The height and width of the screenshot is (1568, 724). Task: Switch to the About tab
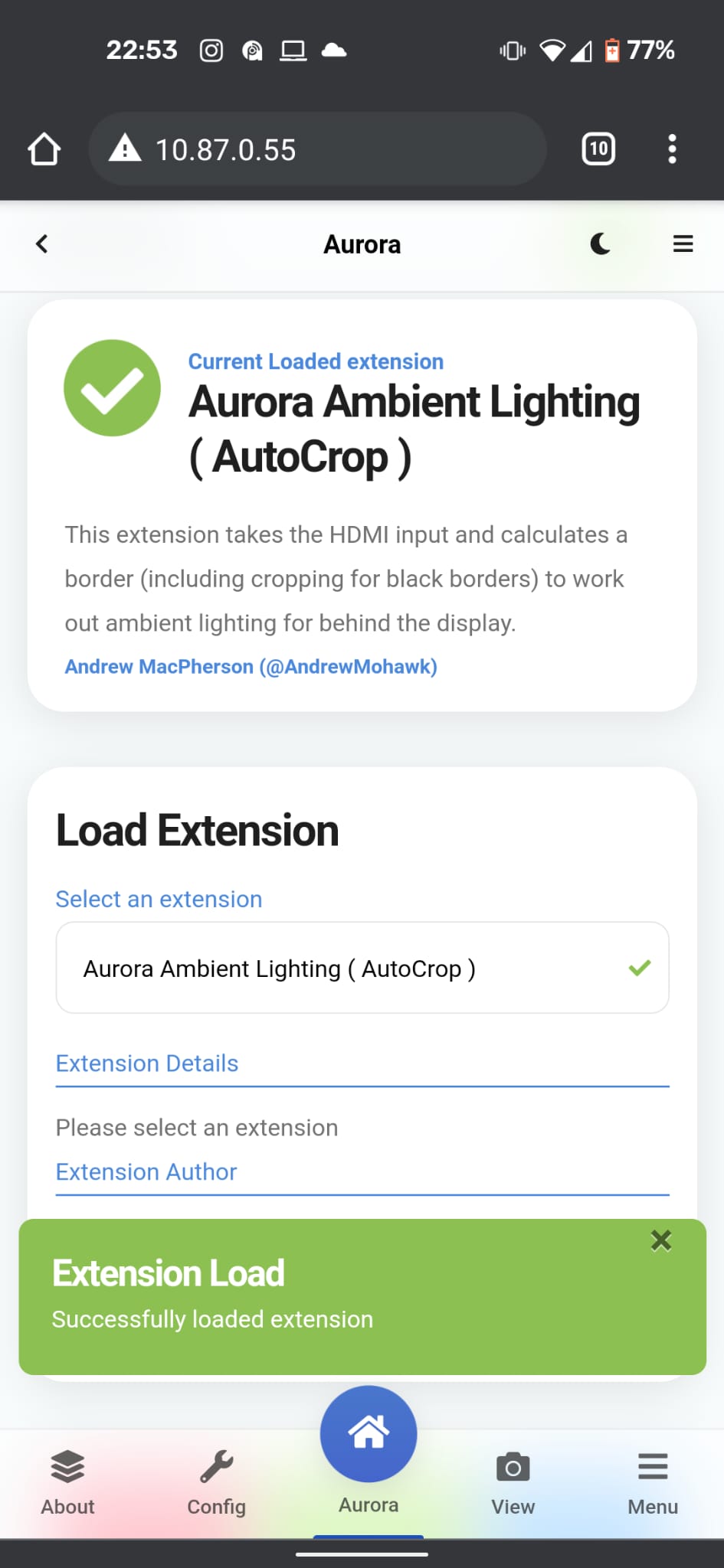coord(67,1483)
